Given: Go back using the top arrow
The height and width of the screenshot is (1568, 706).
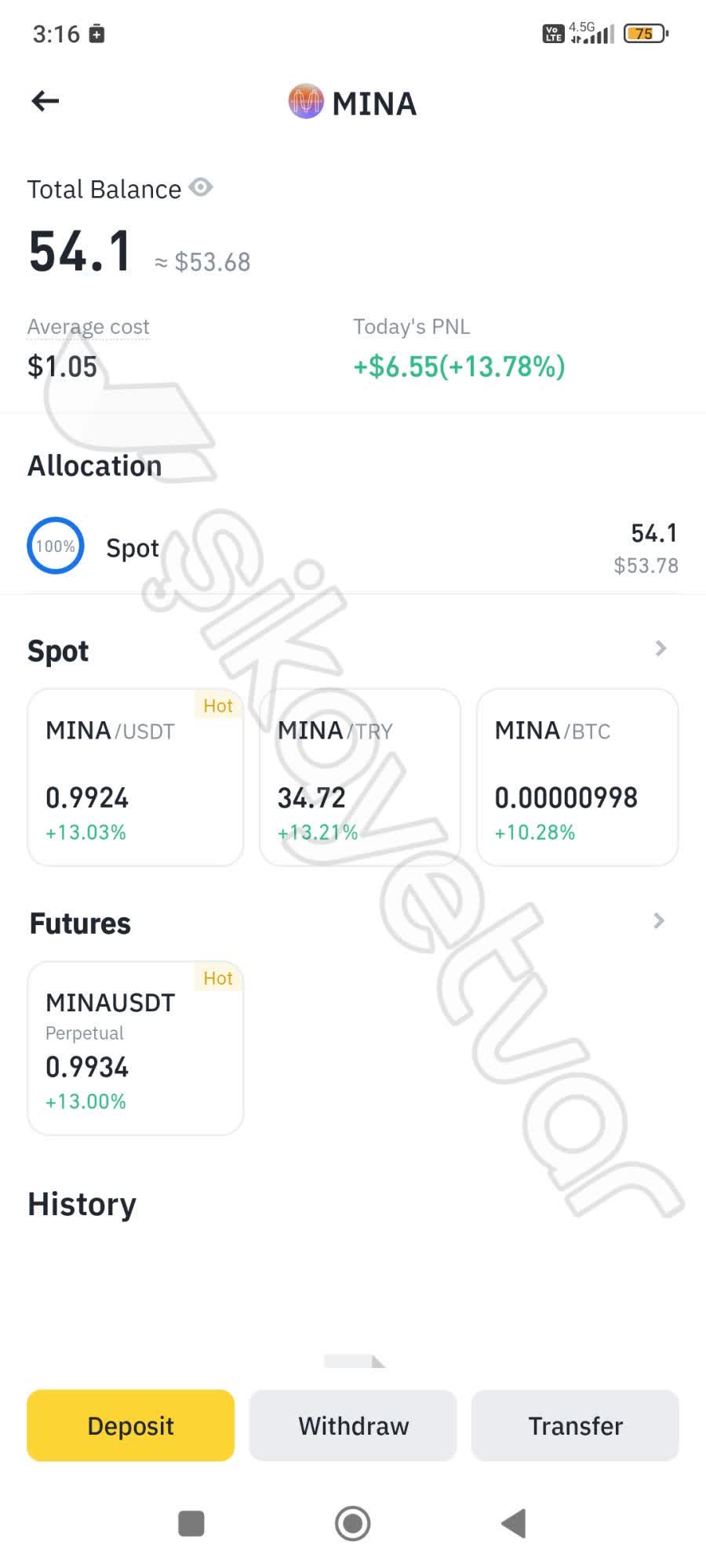Looking at the screenshot, I should click(x=45, y=101).
